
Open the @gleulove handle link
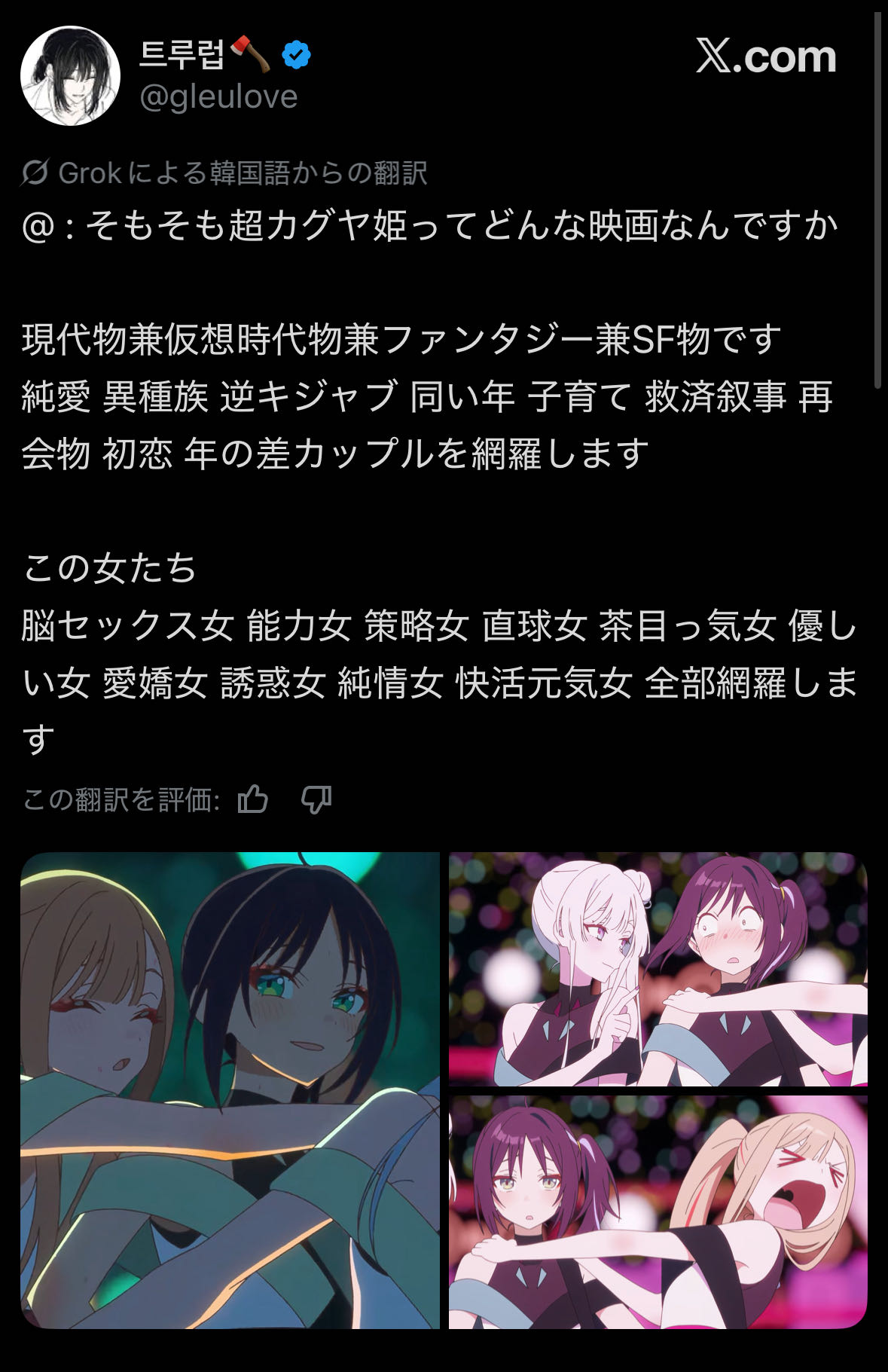tap(219, 97)
